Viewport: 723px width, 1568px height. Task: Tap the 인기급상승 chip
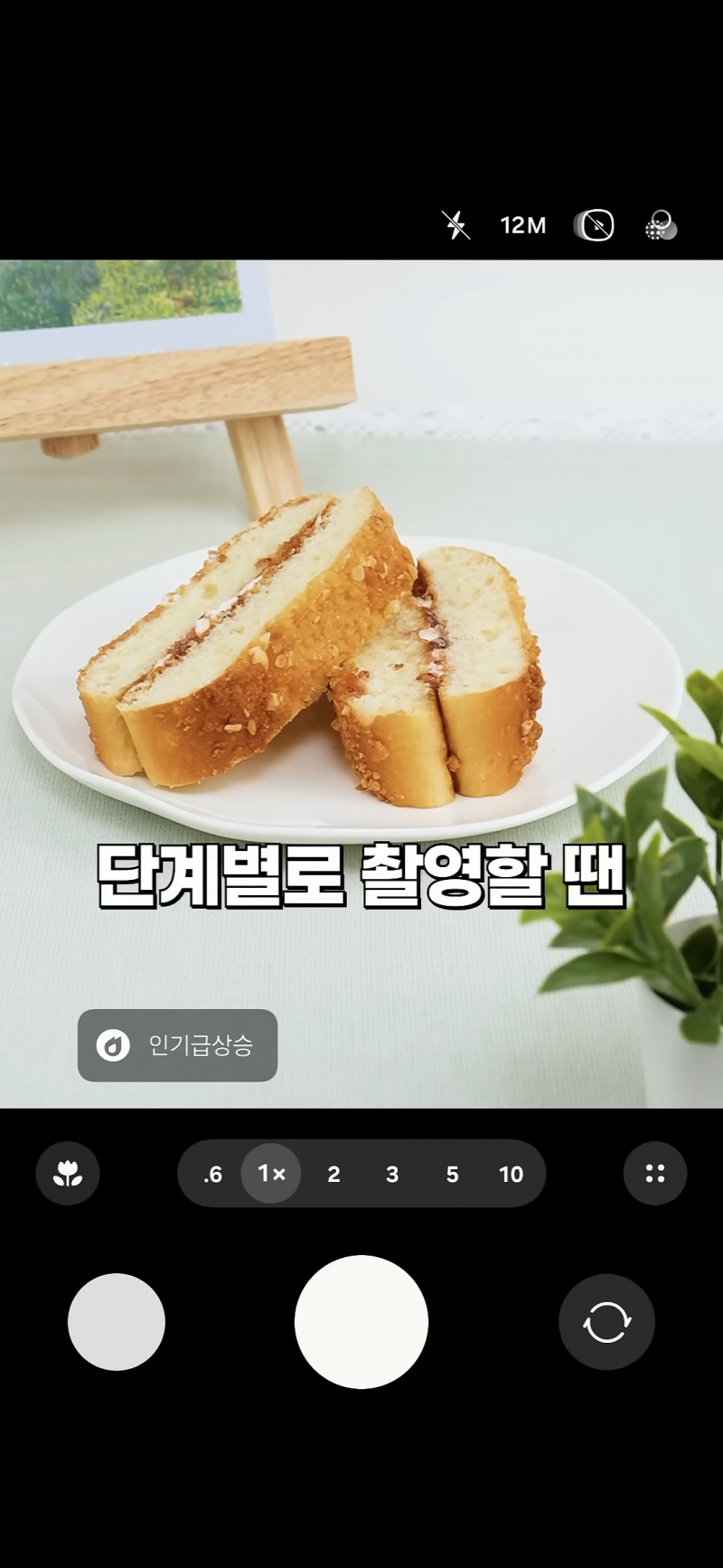[x=178, y=1045]
